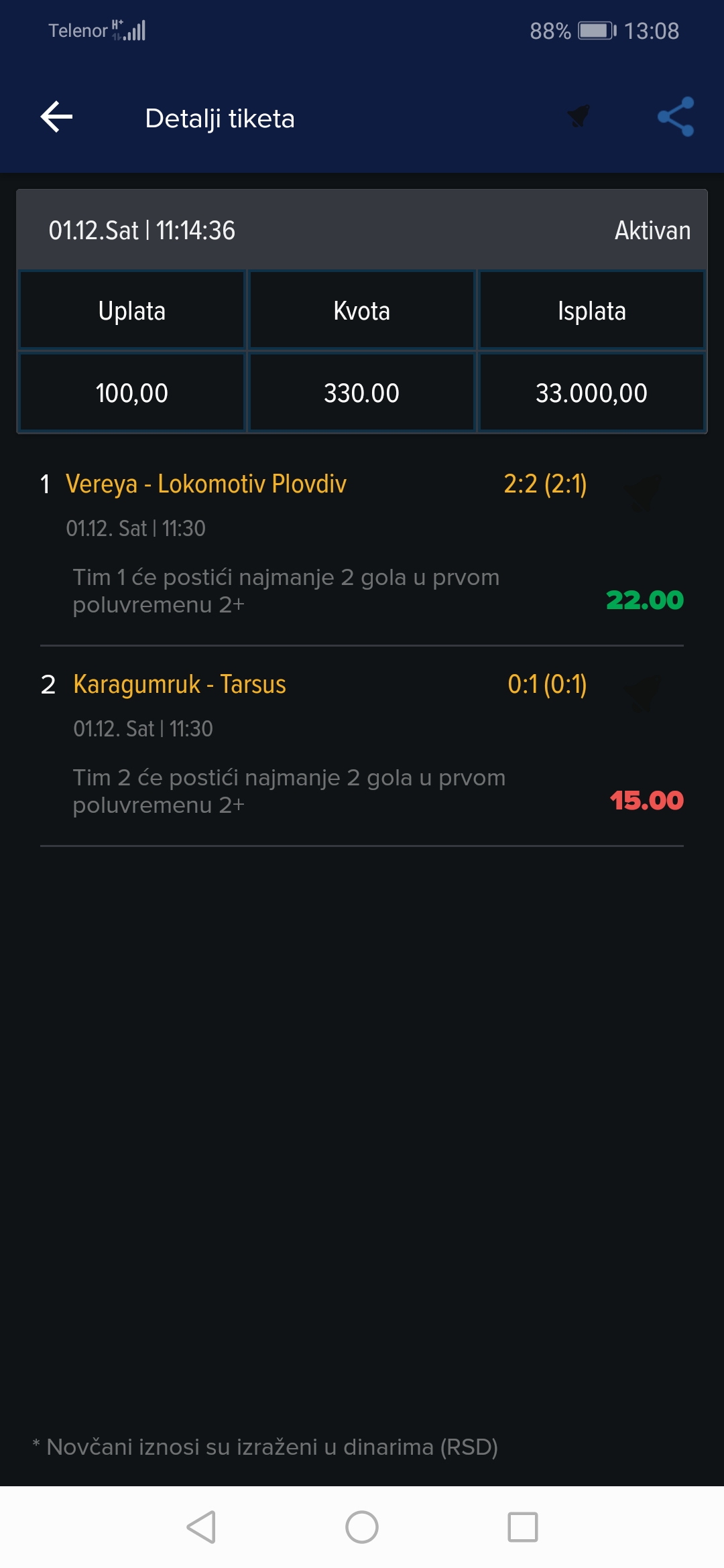Tap the bell for Vereya - Lokomotiv Plovdiv
724x1568 pixels.
pos(642,493)
